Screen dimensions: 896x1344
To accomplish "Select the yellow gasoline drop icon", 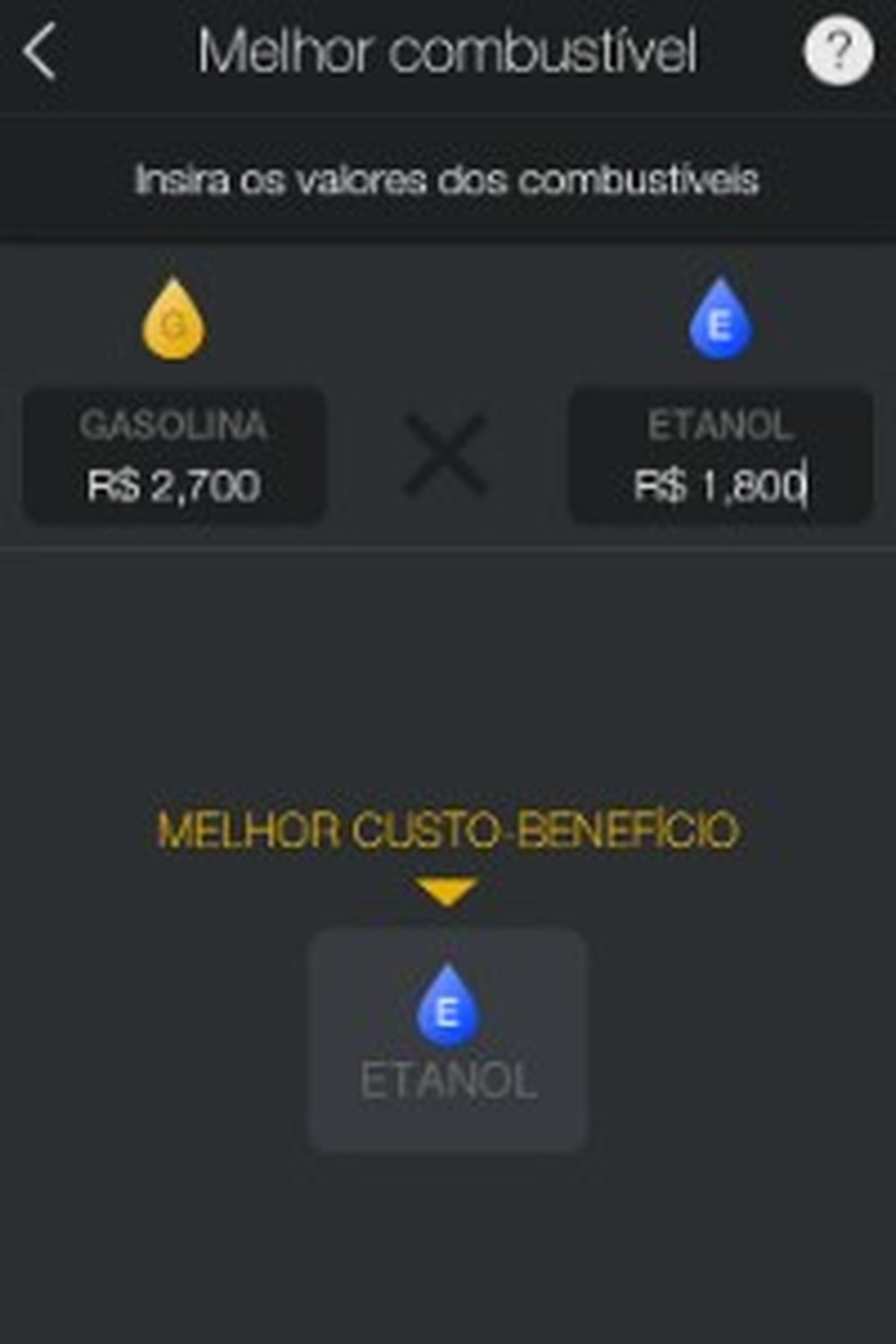I will tap(174, 318).
